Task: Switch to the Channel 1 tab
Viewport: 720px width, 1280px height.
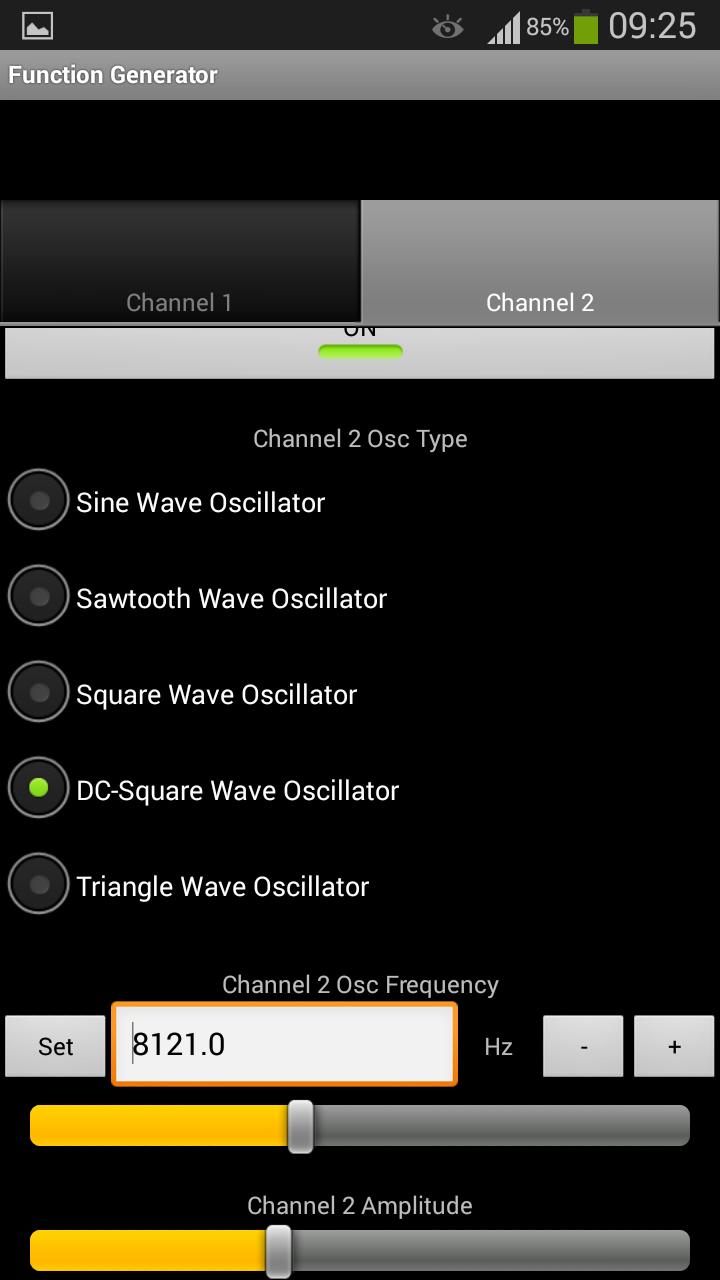Action: click(x=180, y=262)
